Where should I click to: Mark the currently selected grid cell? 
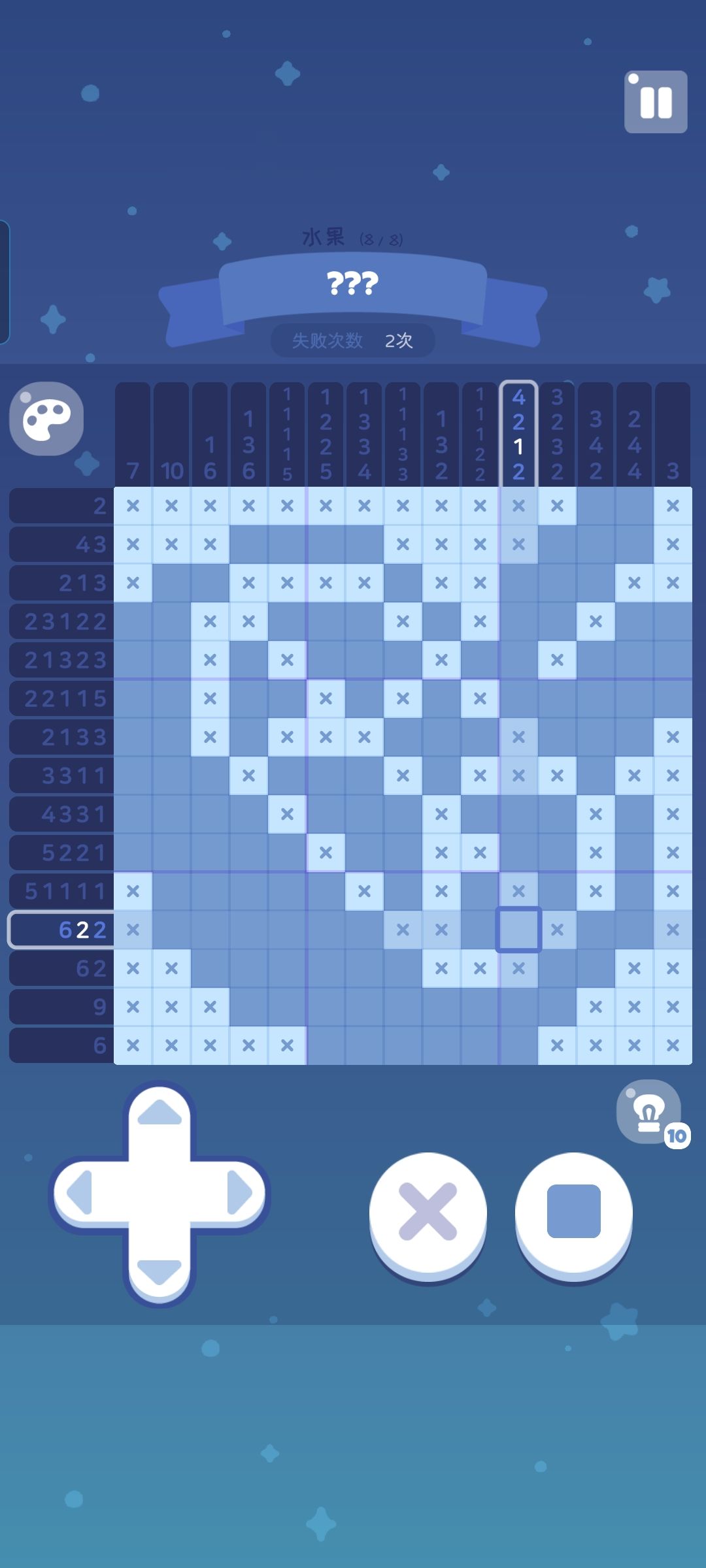[x=517, y=930]
